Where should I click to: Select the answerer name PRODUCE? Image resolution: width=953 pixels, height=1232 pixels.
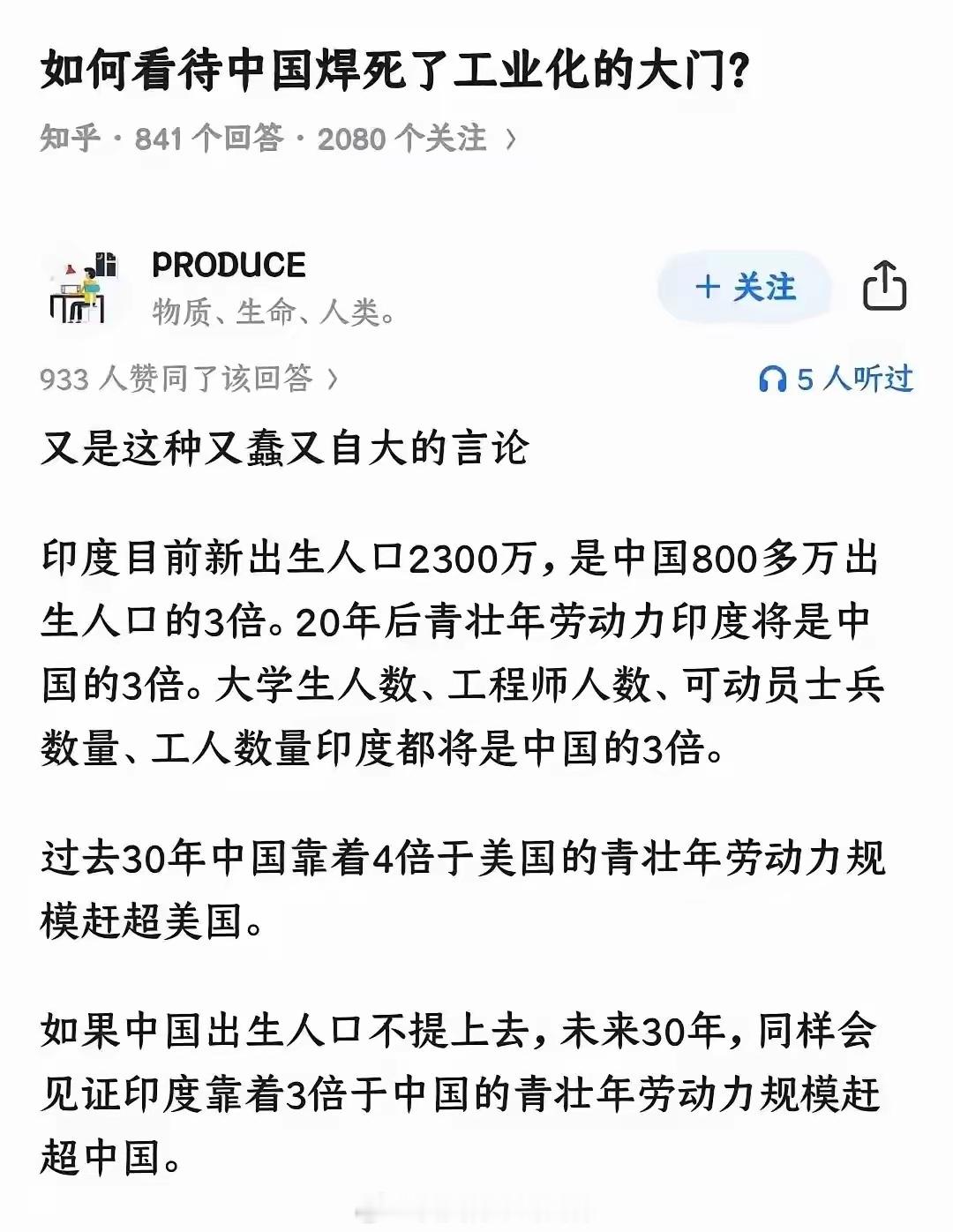(x=229, y=263)
